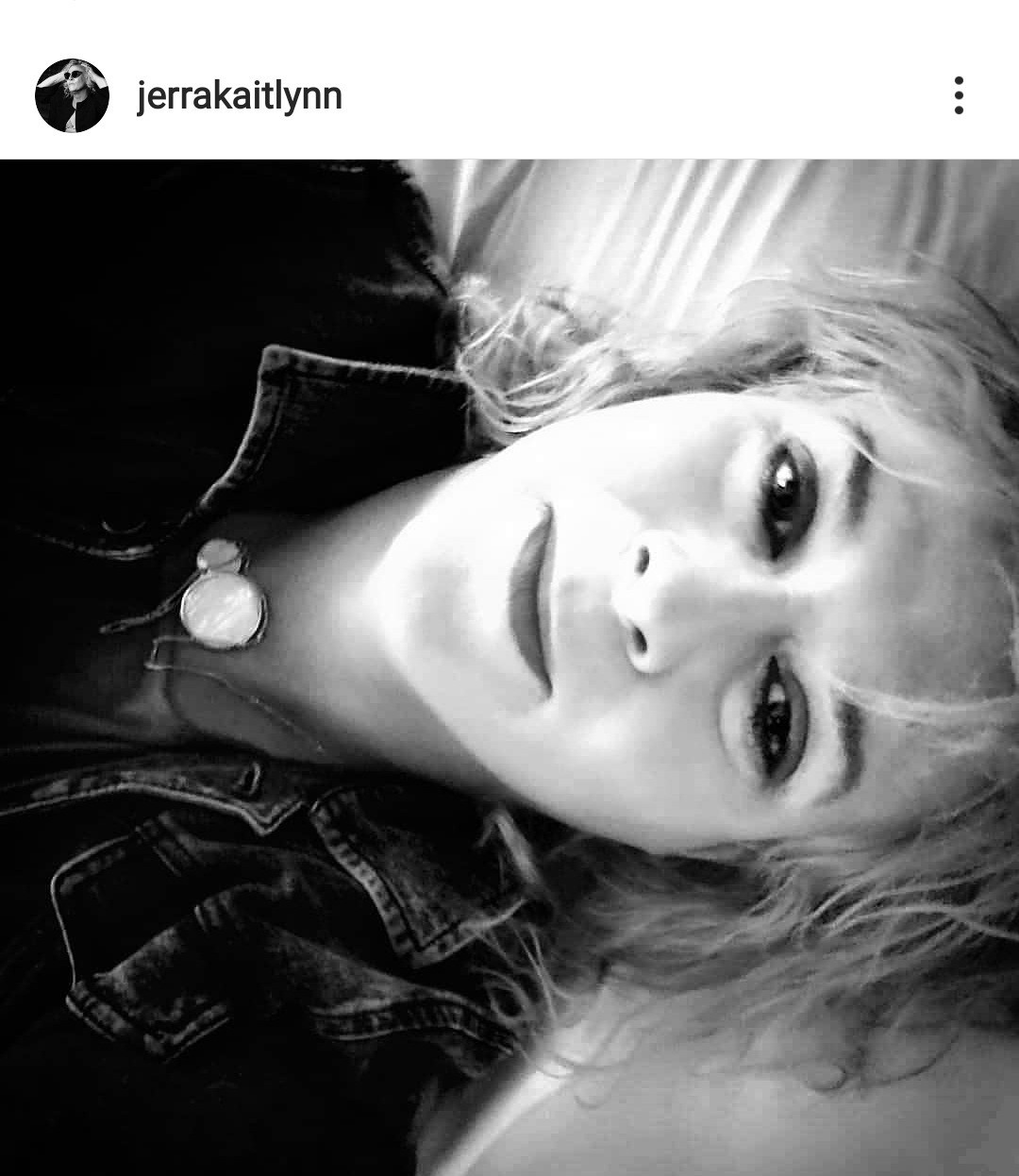Tap the jerrakaitlynn username
This screenshot has width=1019, height=1176.
pos(239,96)
